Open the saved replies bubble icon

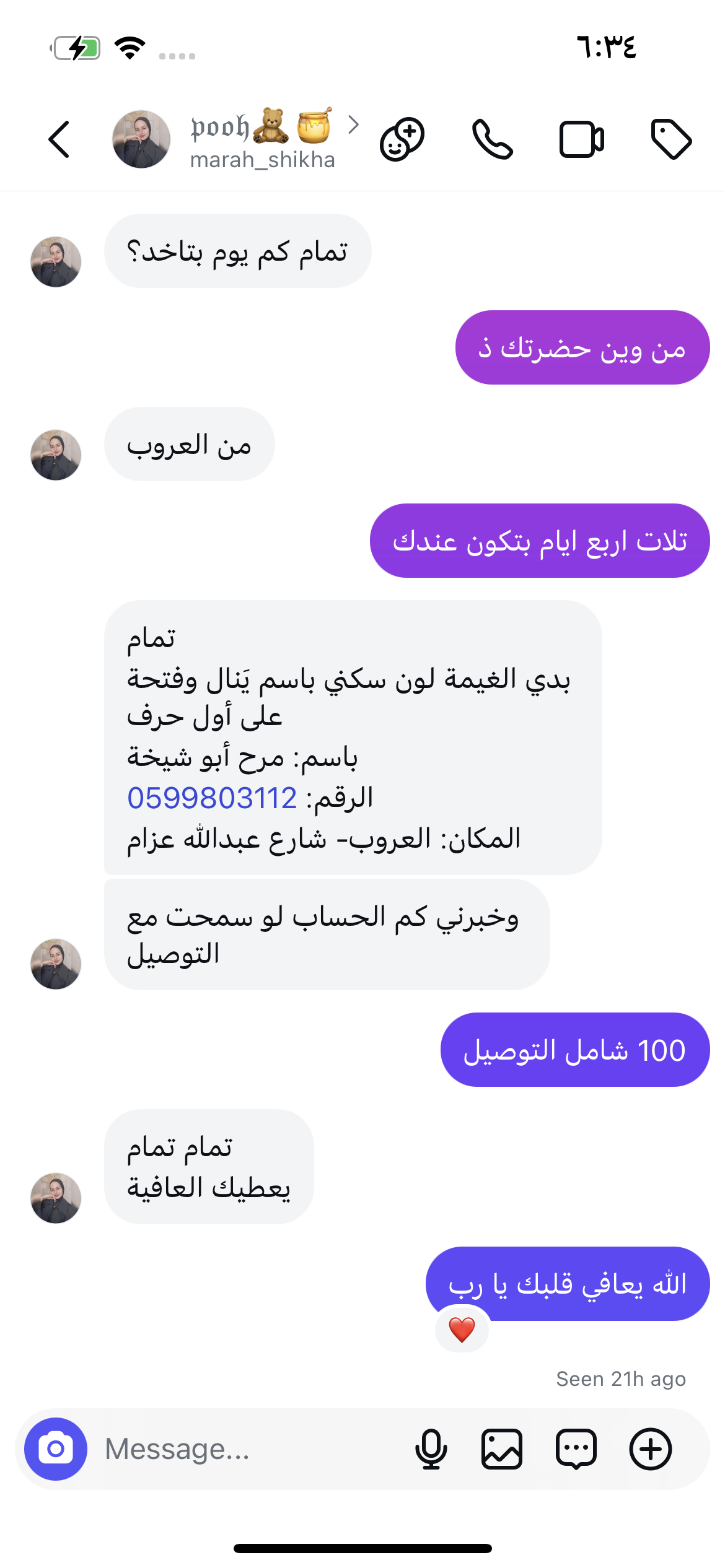[576, 1449]
